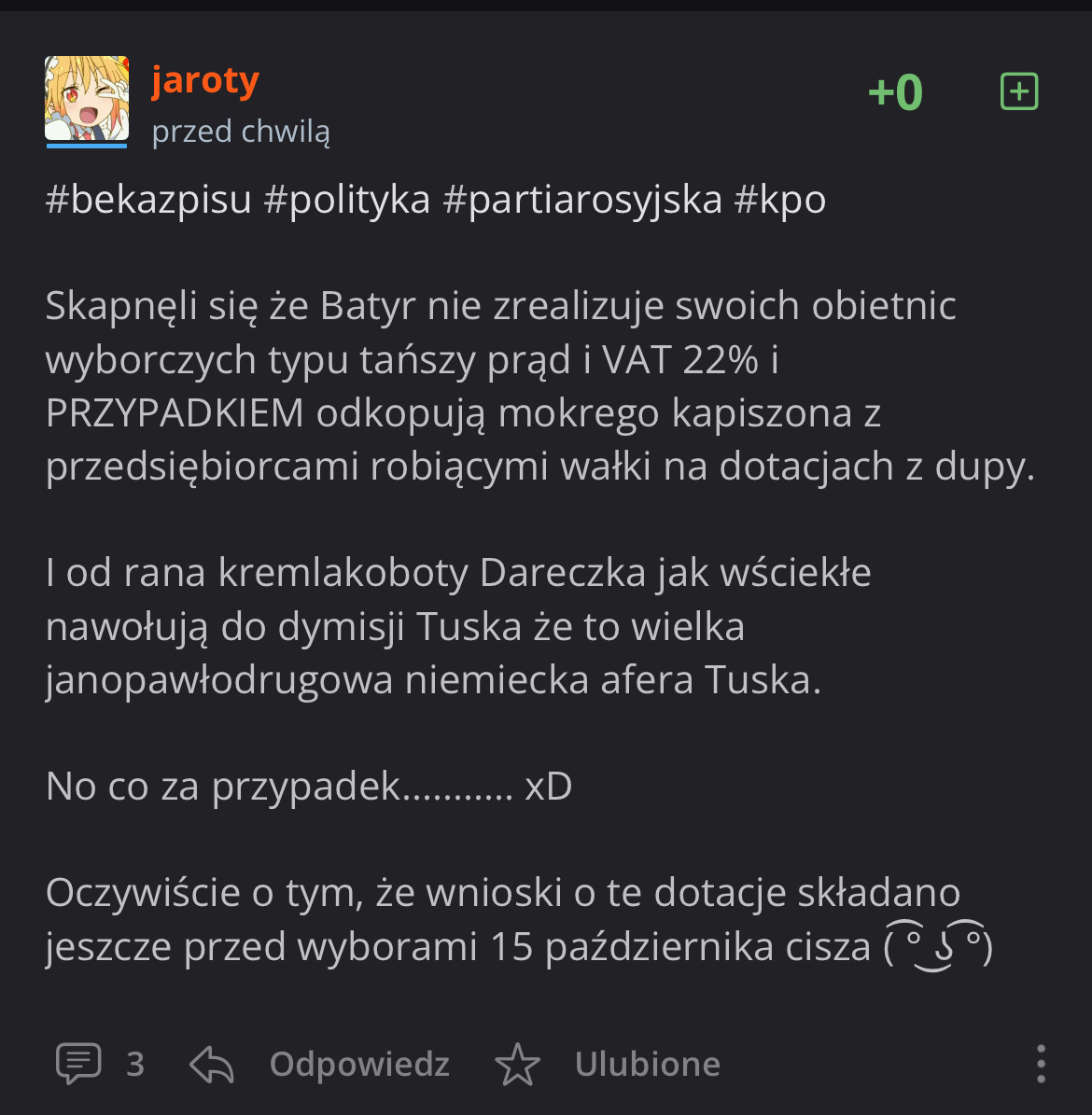
Task: View the post's 3 comments
Action: coord(99,1064)
